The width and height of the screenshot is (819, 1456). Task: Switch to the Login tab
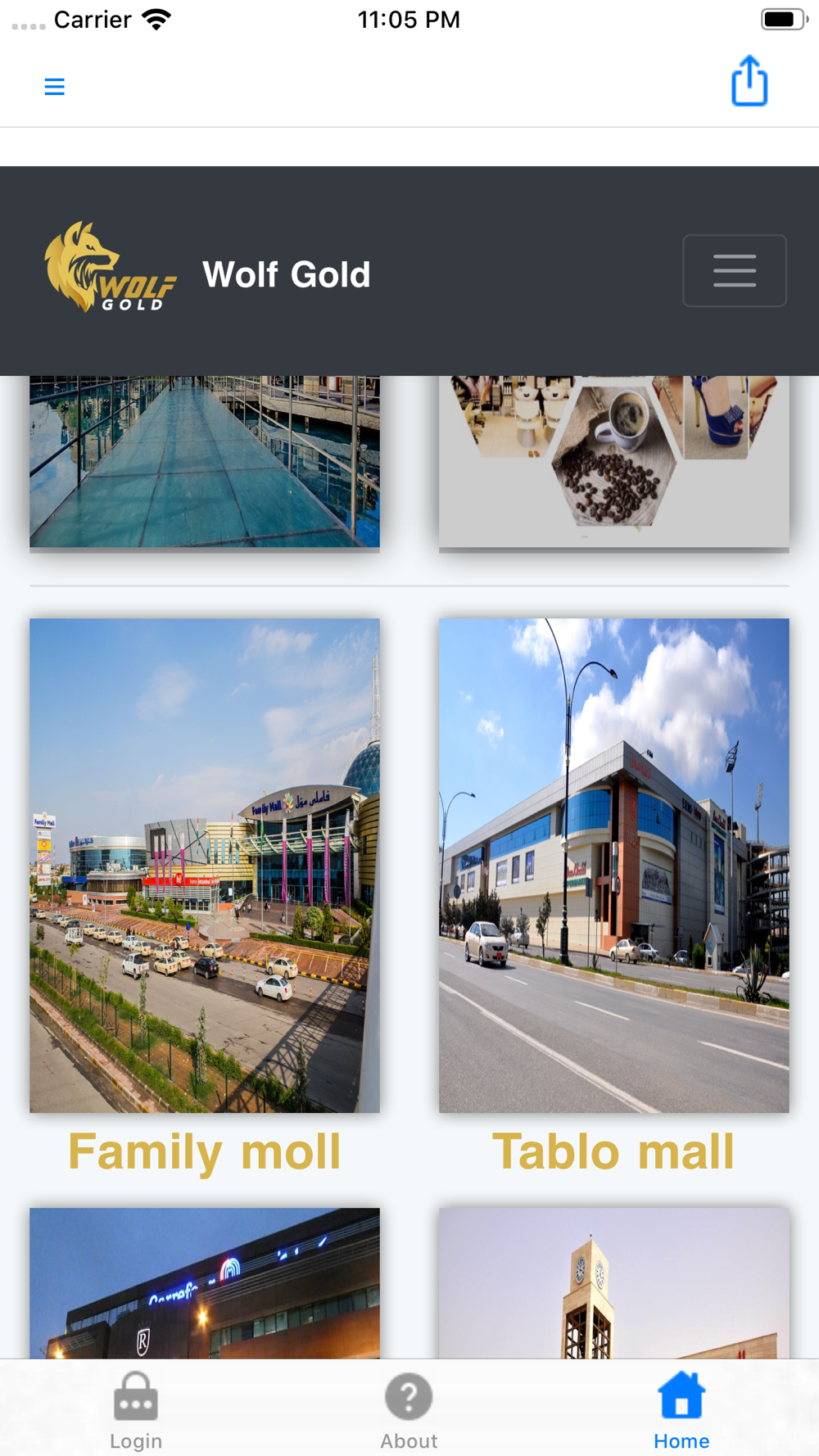[136, 1410]
